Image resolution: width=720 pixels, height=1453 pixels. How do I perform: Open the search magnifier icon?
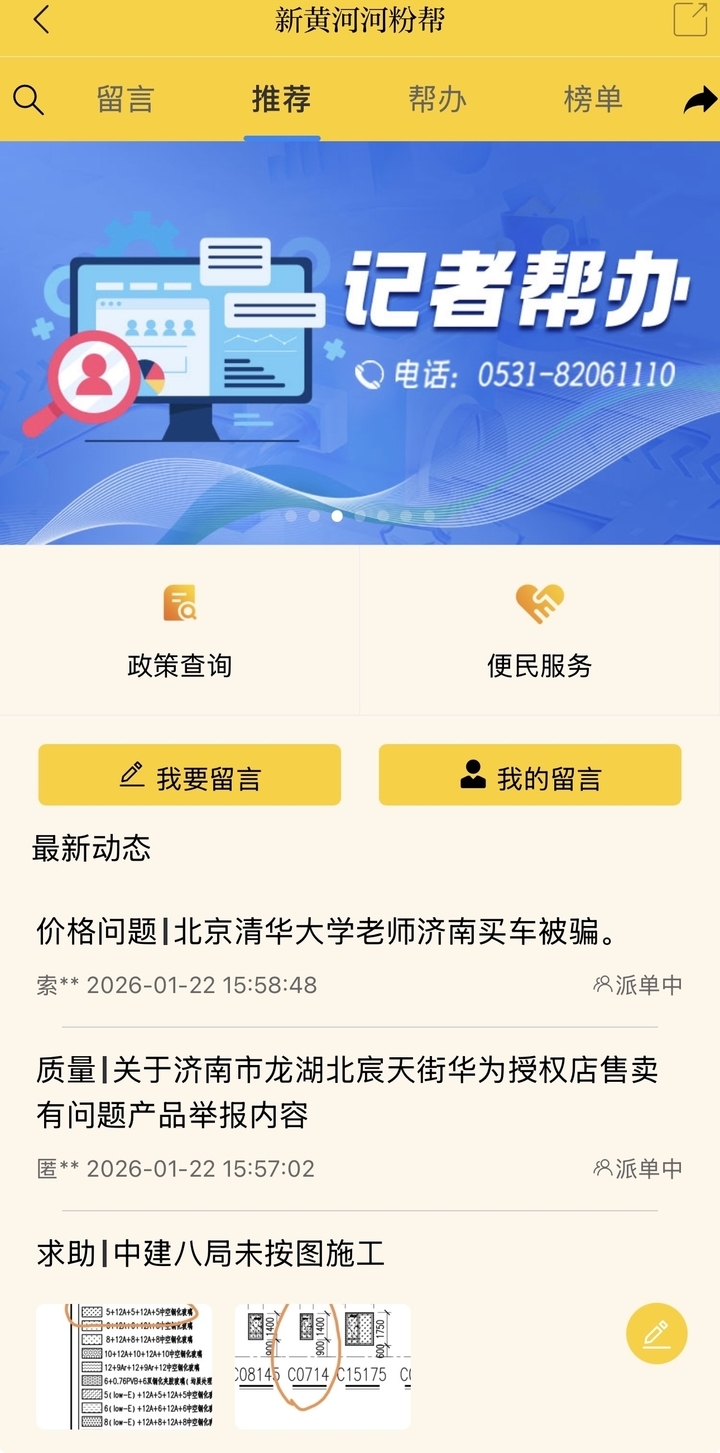(28, 99)
